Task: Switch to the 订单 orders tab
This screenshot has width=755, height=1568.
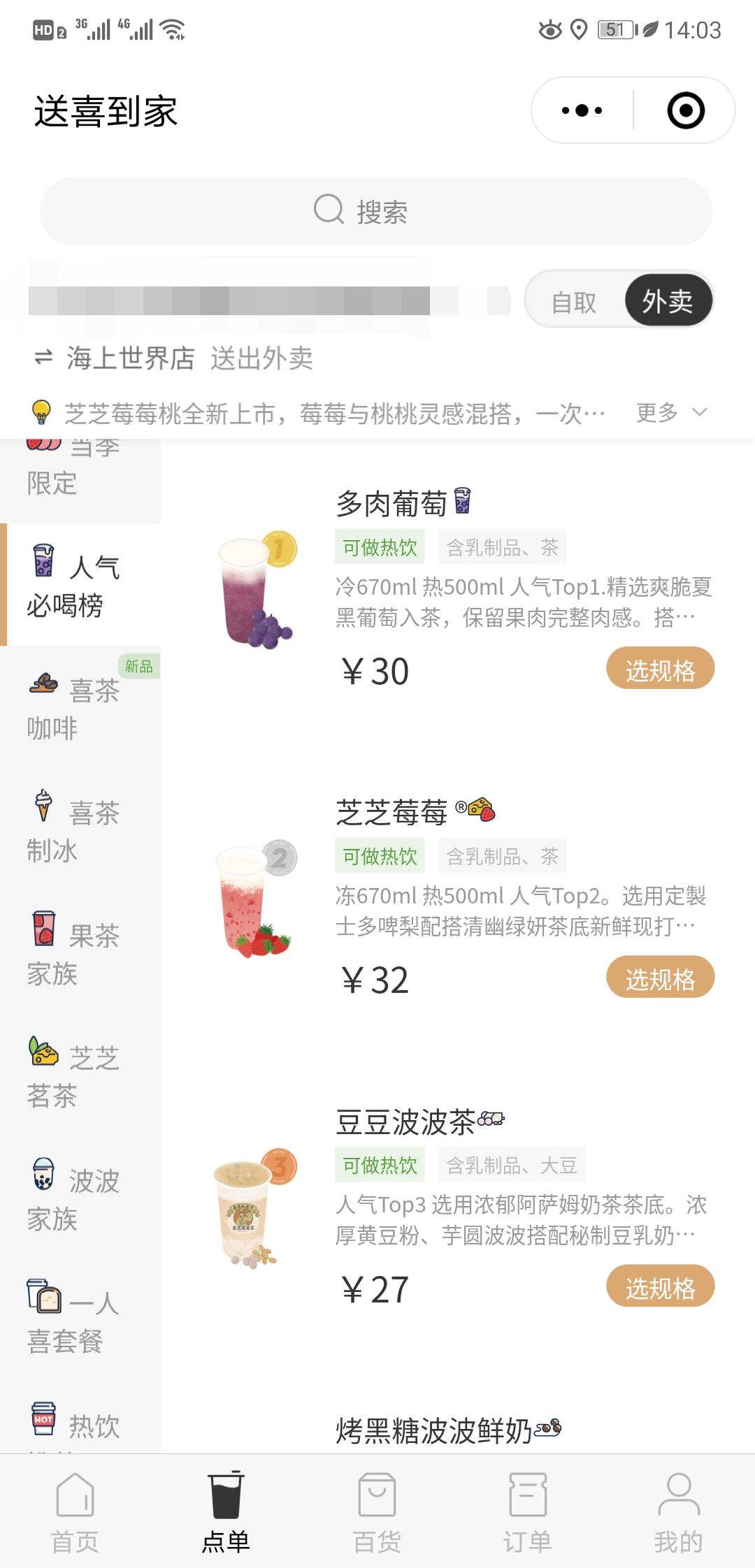Action: pos(528,1513)
